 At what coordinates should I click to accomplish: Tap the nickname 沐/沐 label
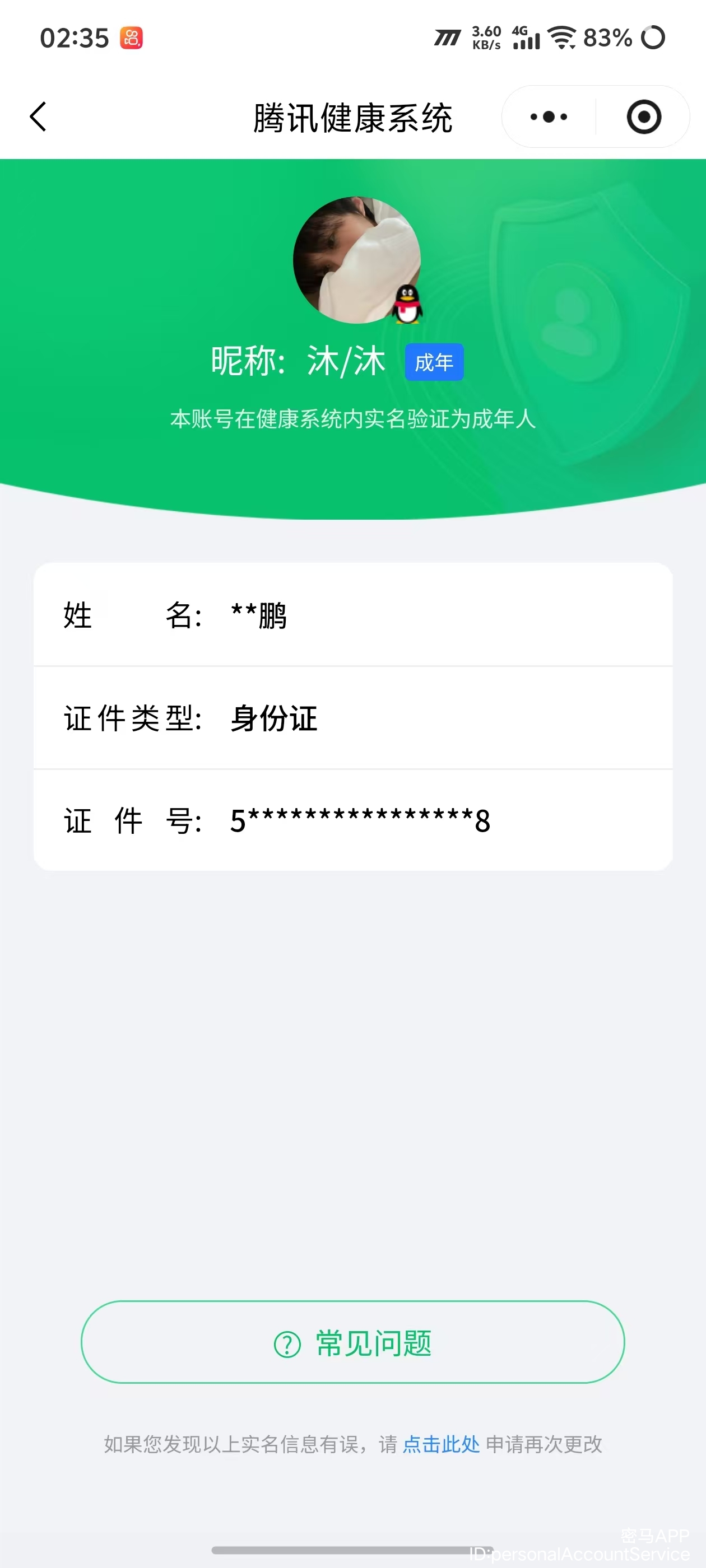[345, 360]
